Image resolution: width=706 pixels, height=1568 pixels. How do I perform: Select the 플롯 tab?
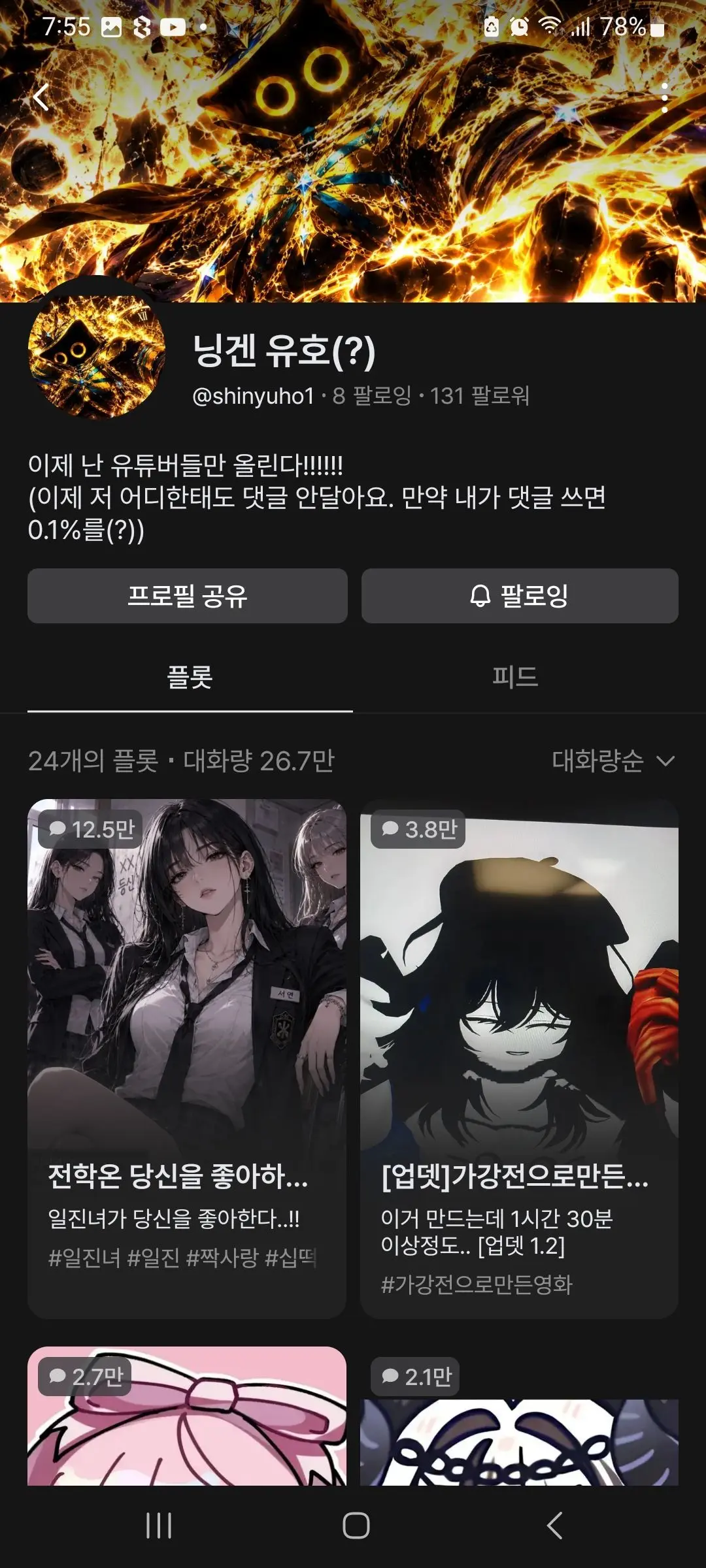pyautogui.click(x=190, y=677)
